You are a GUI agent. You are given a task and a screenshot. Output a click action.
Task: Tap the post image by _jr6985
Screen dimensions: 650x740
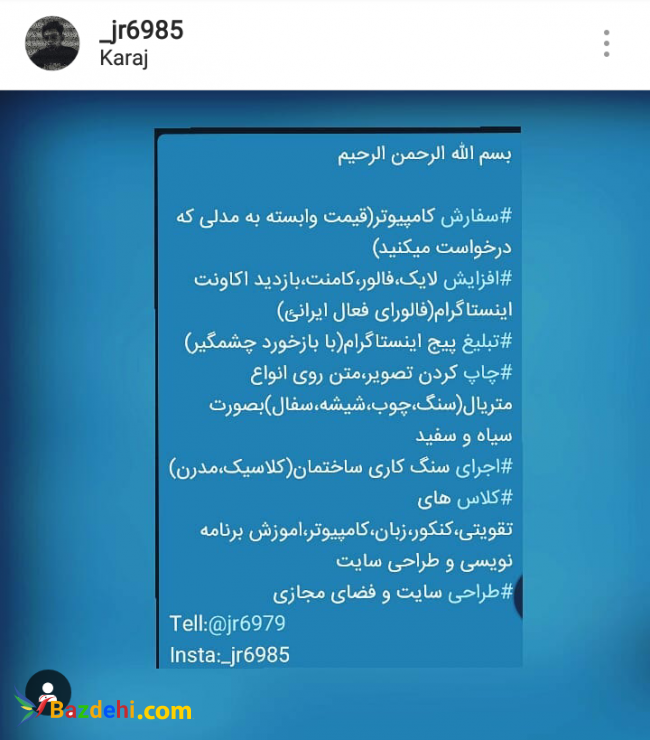pyautogui.click(x=338, y=398)
